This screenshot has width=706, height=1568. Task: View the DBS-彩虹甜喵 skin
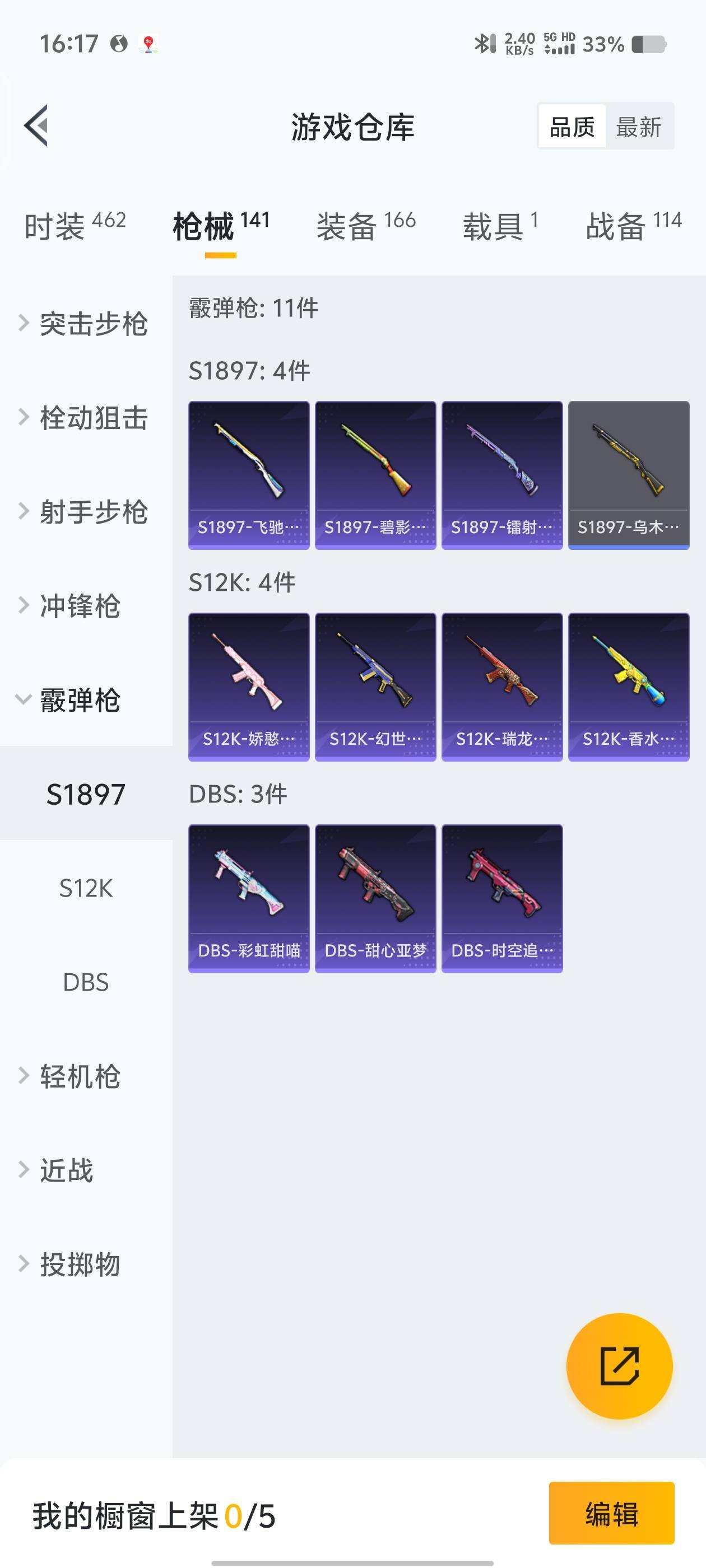(249, 898)
